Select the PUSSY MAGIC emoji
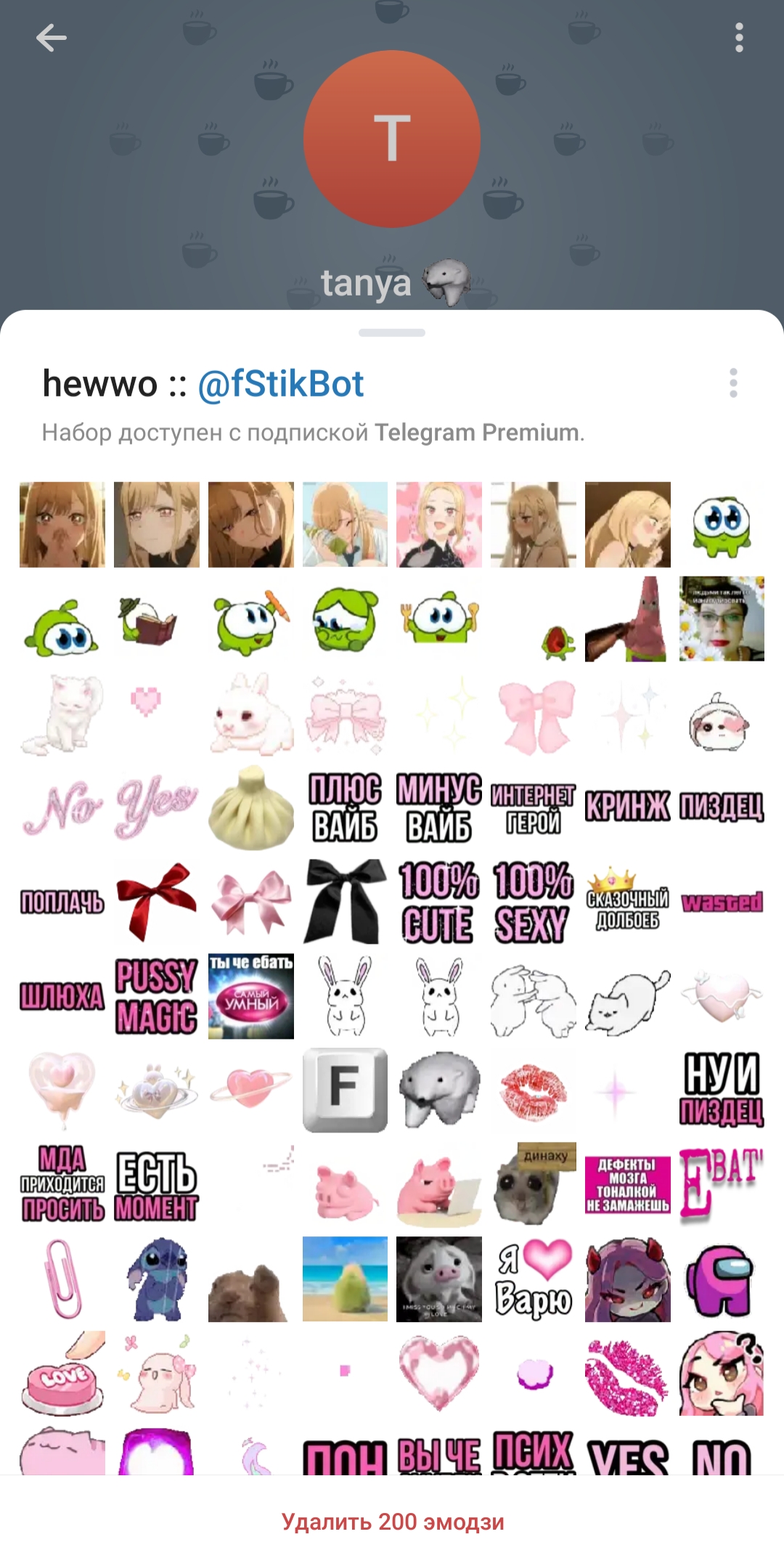Screen dimensions: 784x1558 (x=157, y=996)
